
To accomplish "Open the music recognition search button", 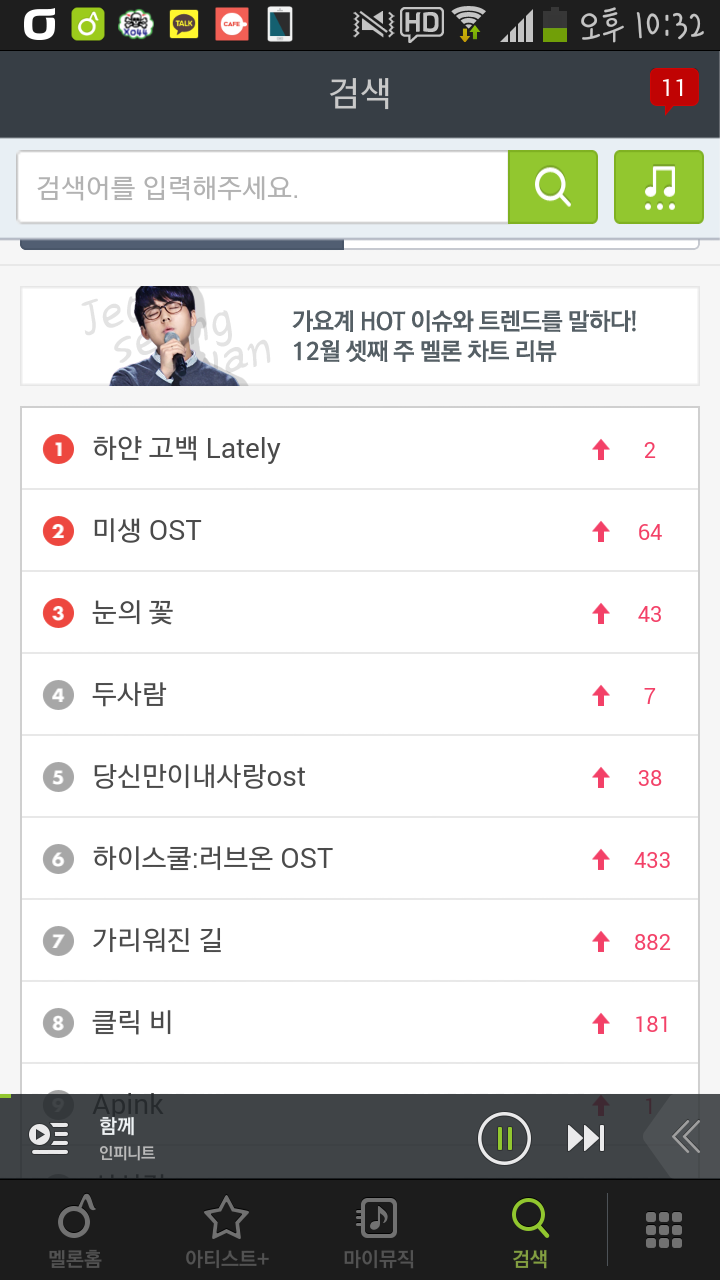I will [x=658, y=187].
